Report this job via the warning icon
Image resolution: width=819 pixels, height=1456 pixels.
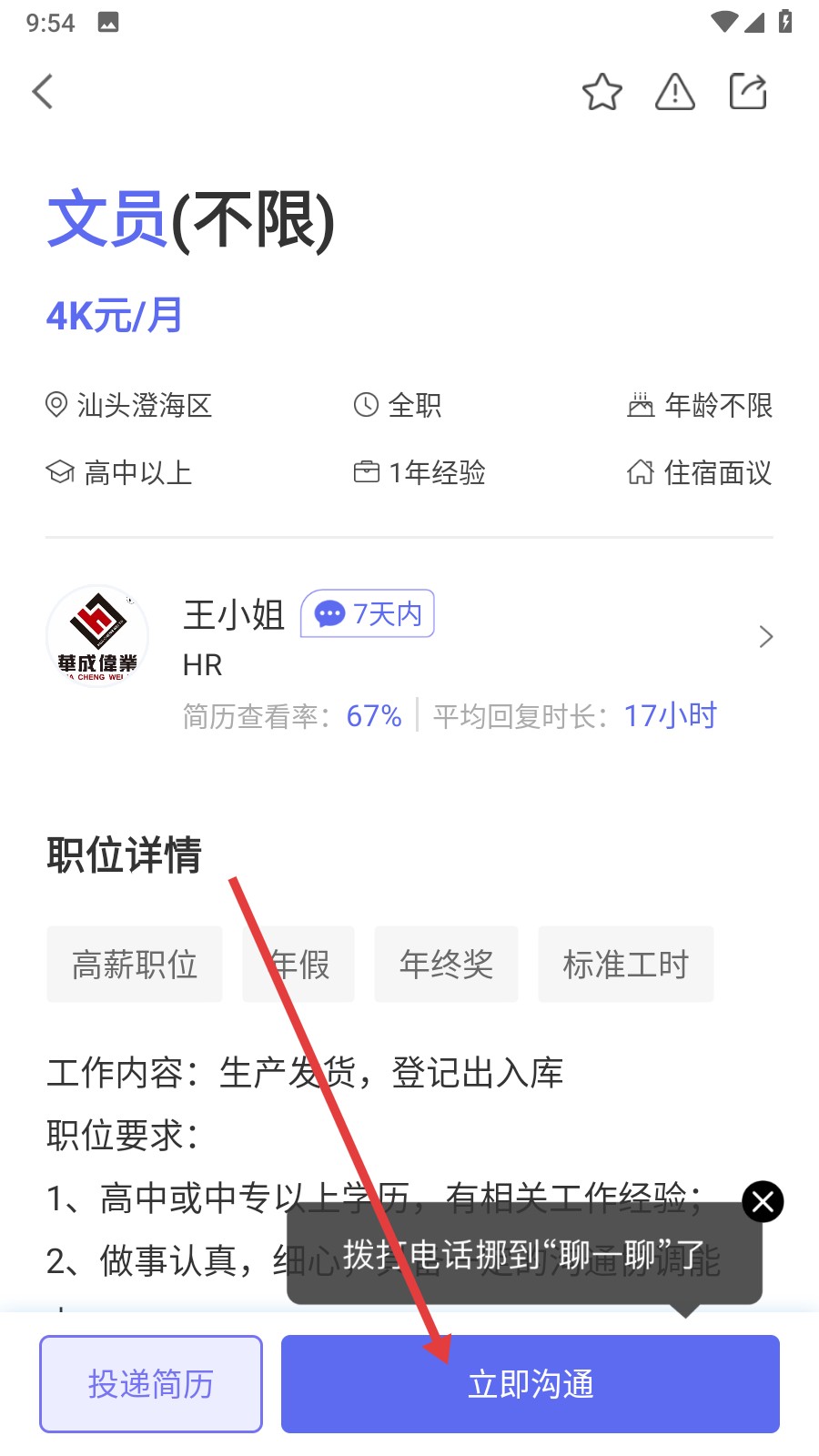[675, 92]
